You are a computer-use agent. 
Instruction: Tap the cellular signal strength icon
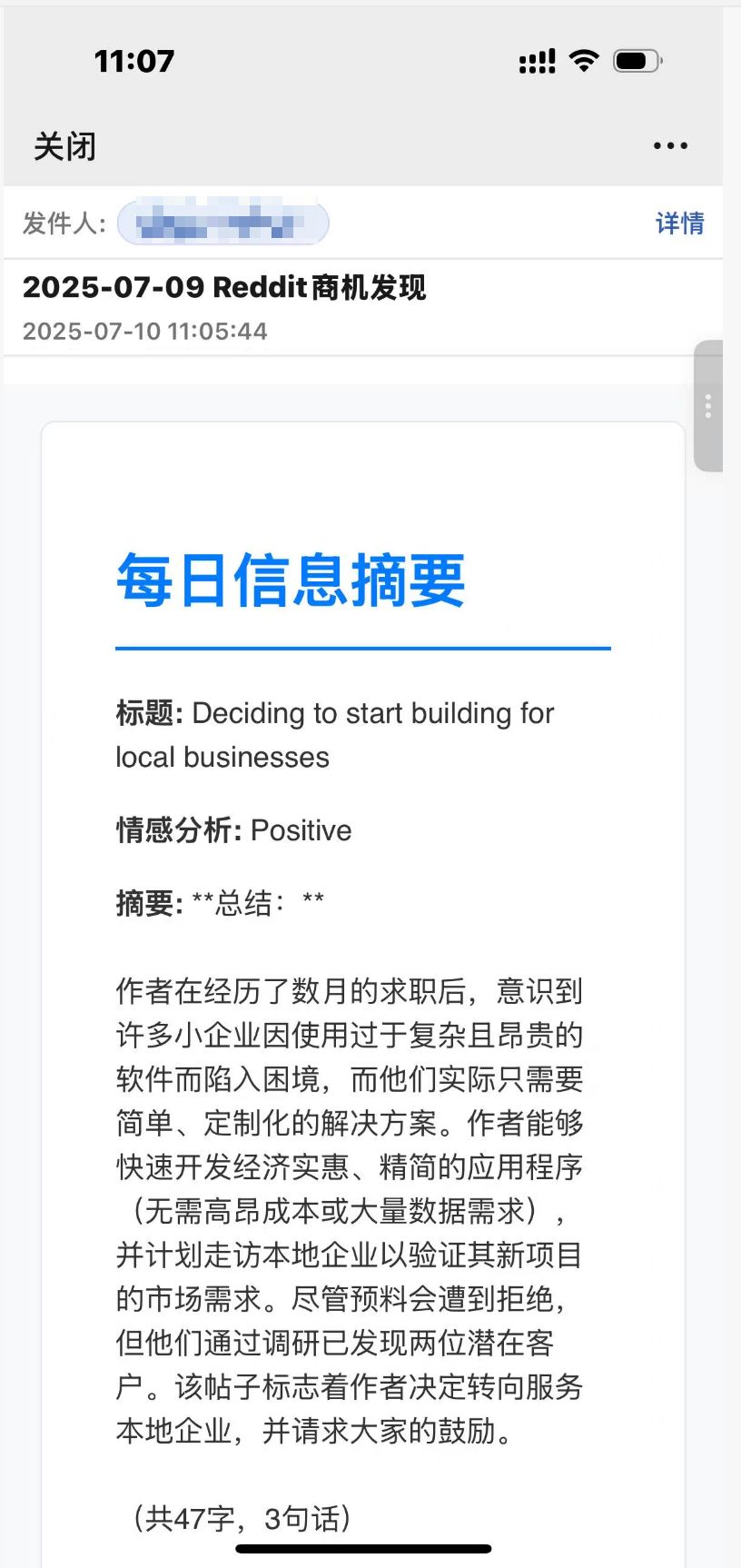(x=535, y=61)
